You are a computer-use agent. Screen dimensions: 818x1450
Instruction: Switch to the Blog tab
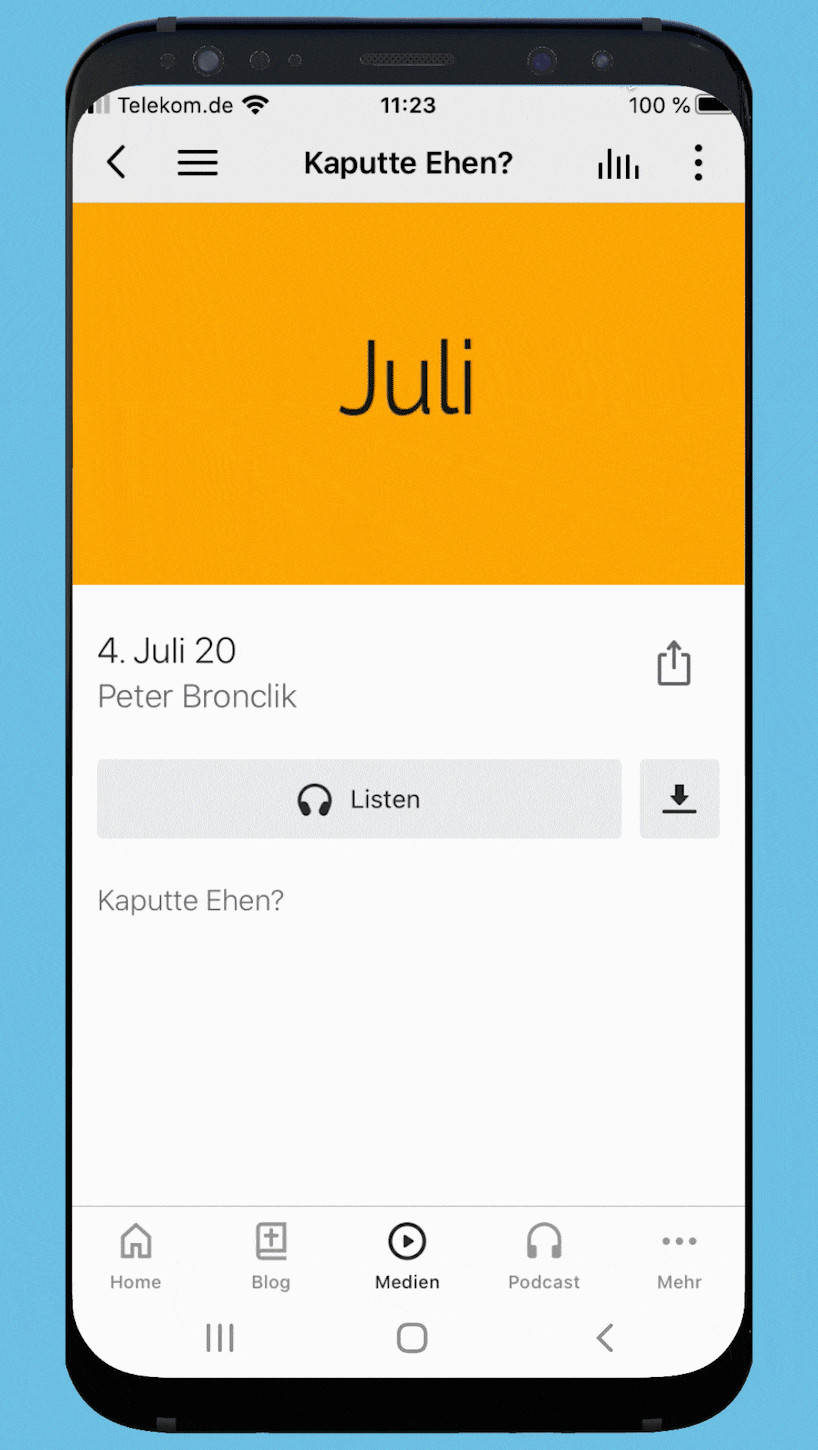(x=271, y=1257)
